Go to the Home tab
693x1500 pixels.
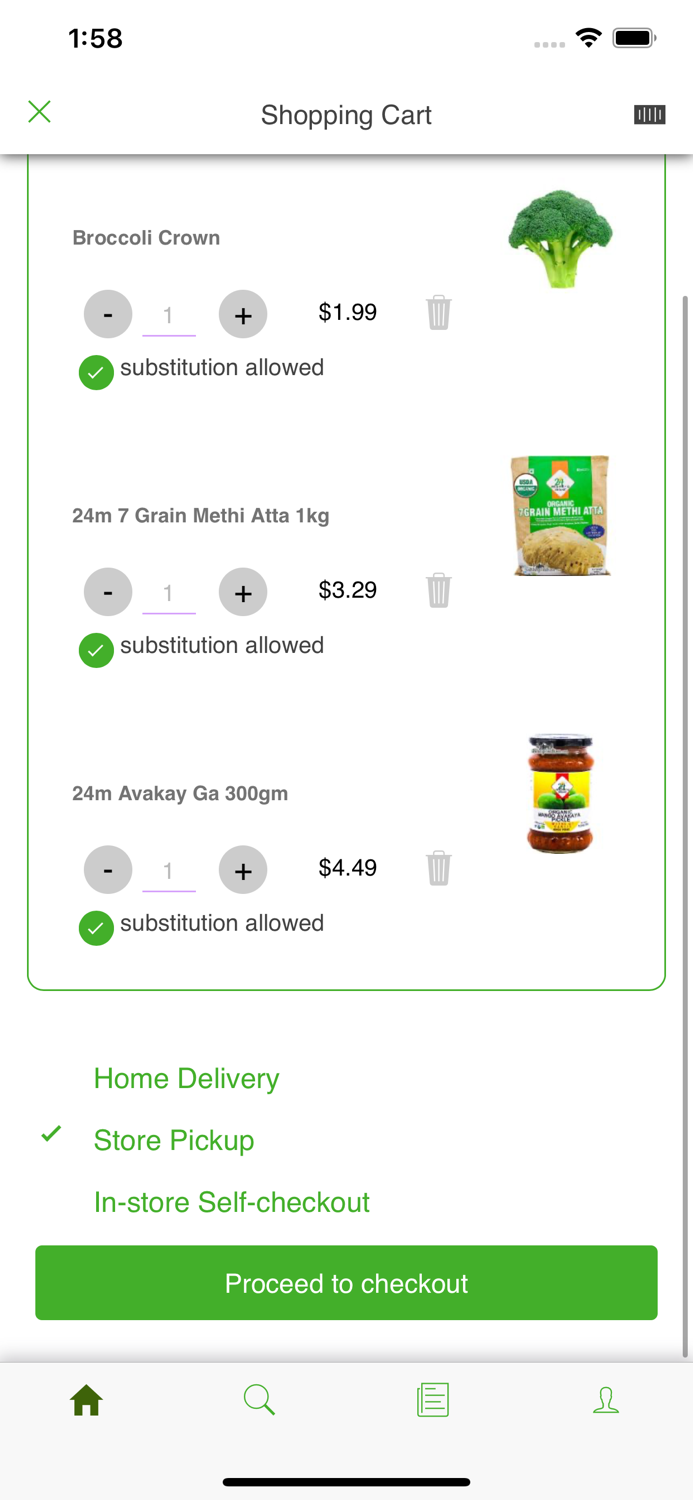[86, 1400]
